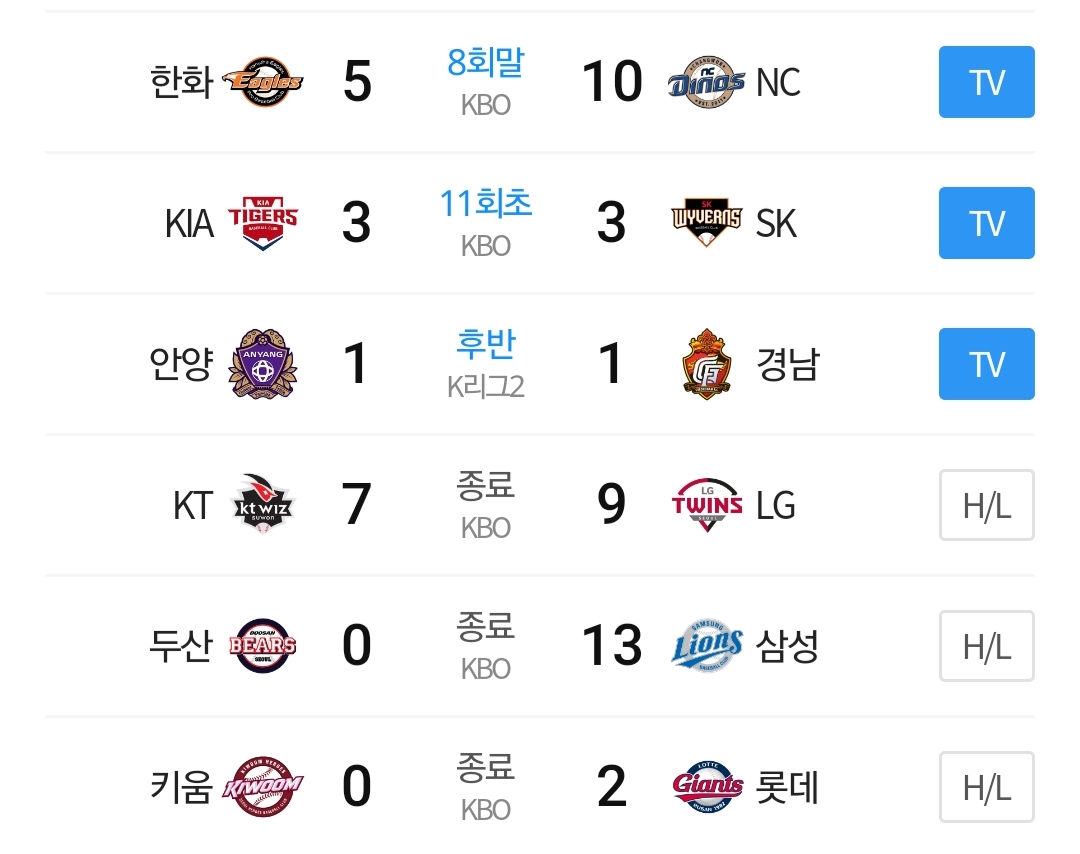
Task: Open the KT vs LG finished game
Action: click(486, 506)
